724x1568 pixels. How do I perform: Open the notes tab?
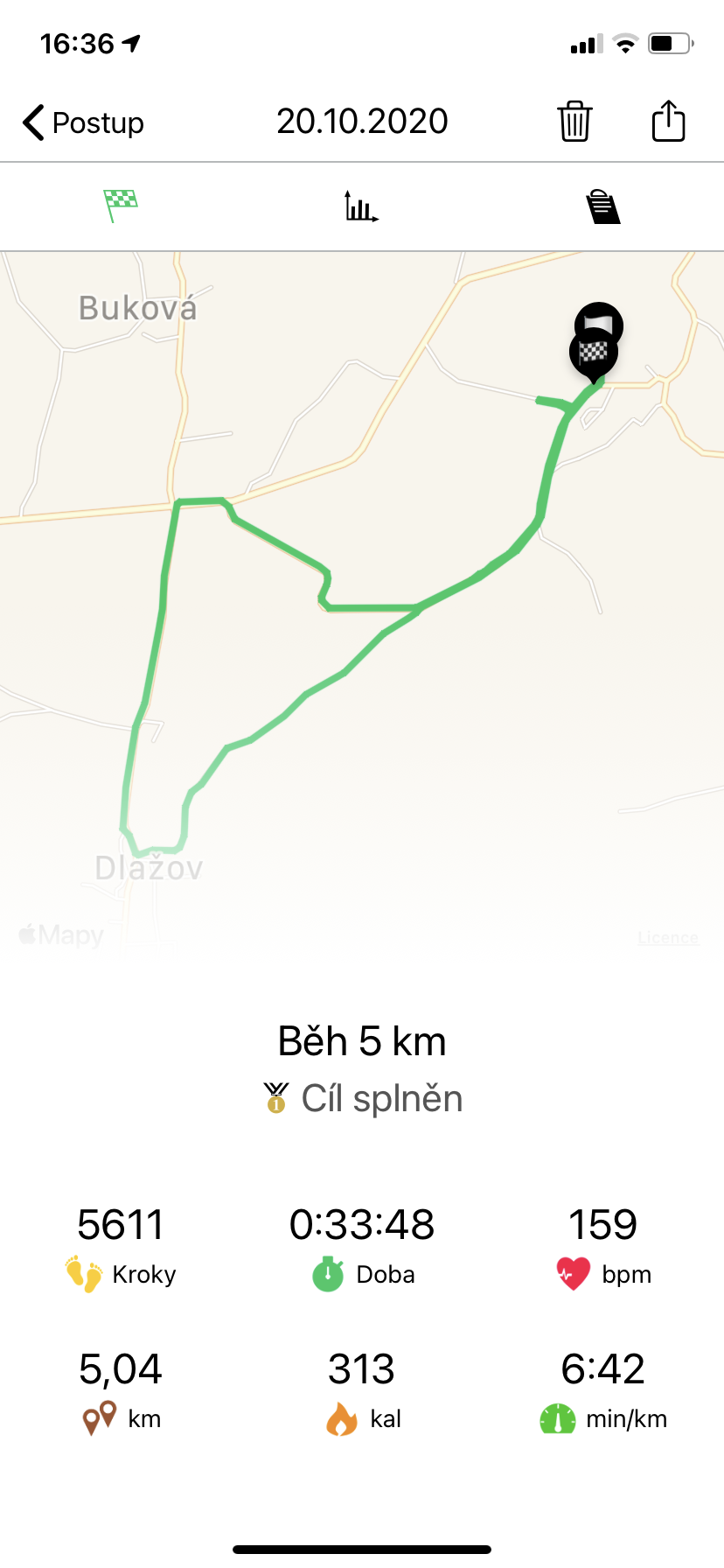point(602,207)
